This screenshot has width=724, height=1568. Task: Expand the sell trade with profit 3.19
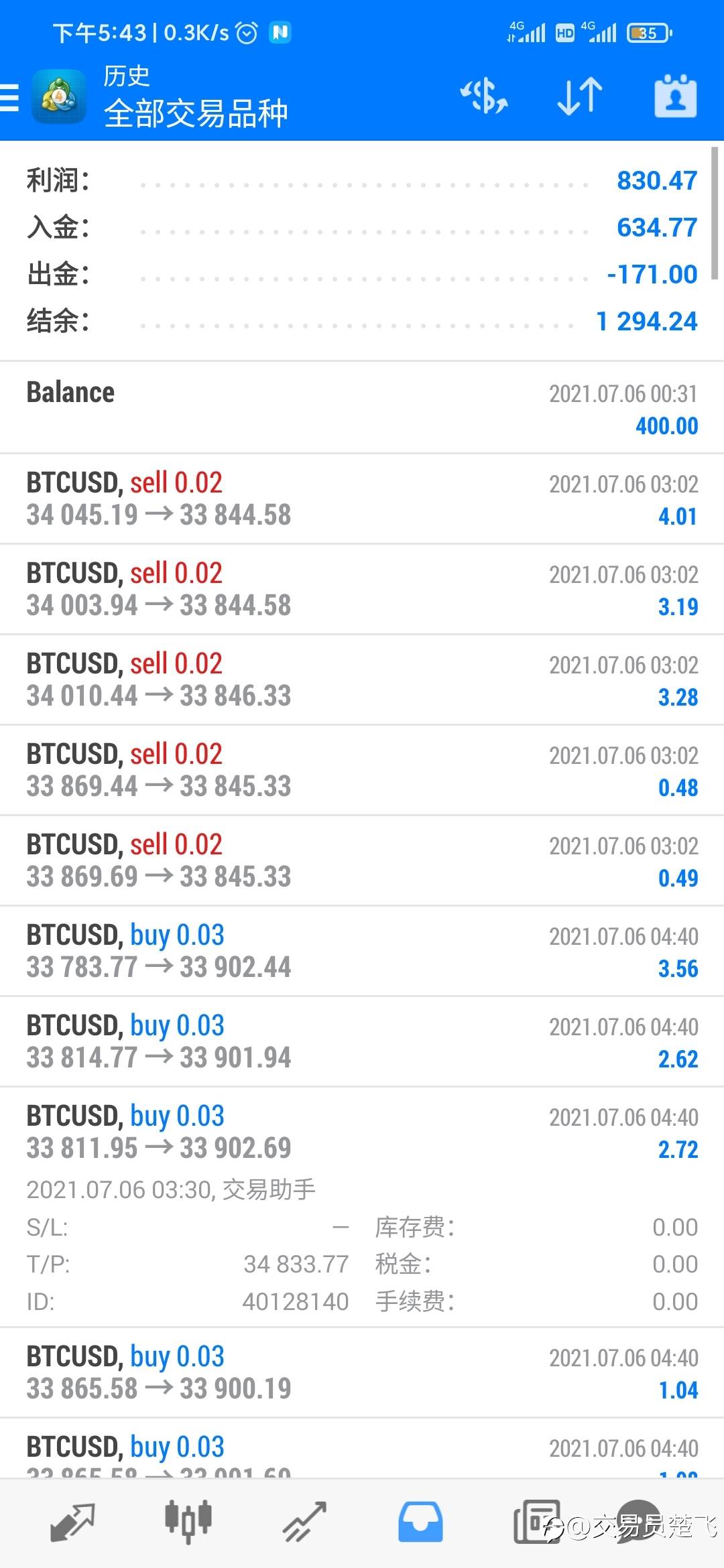362,589
